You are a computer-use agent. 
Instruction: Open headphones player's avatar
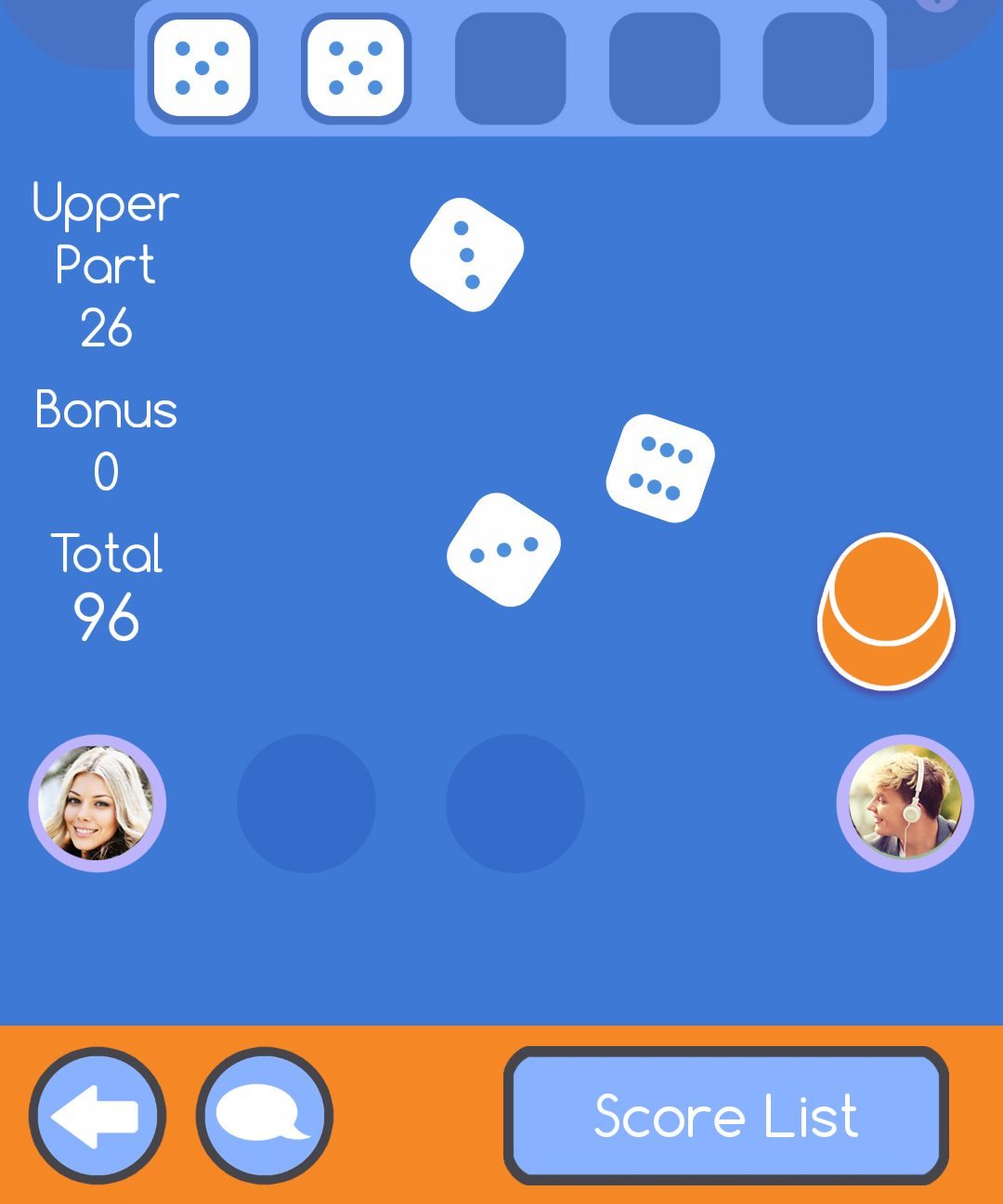[x=905, y=804]
